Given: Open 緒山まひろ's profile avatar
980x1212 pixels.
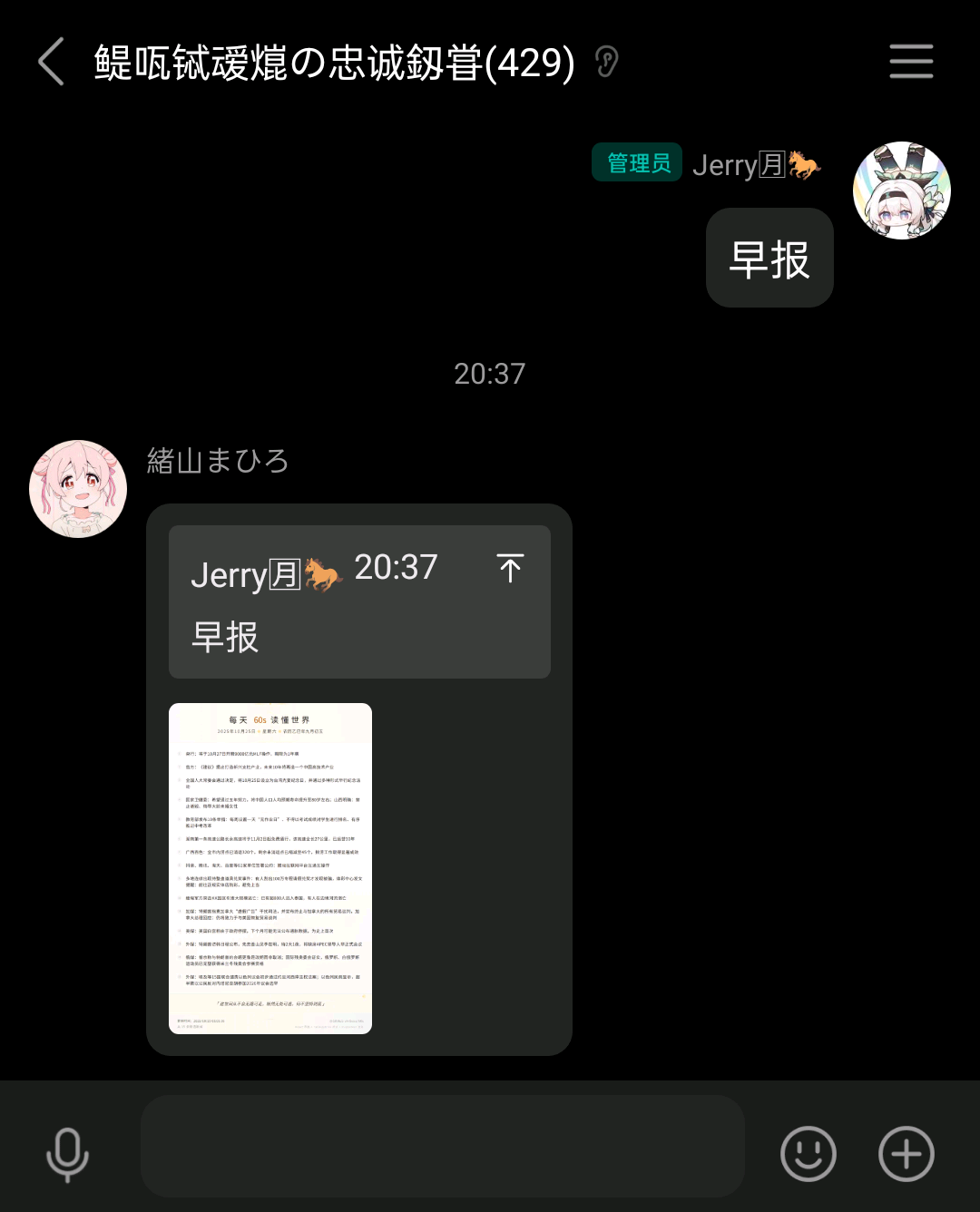Looking at the screenshot, I should tap(78, 489).
